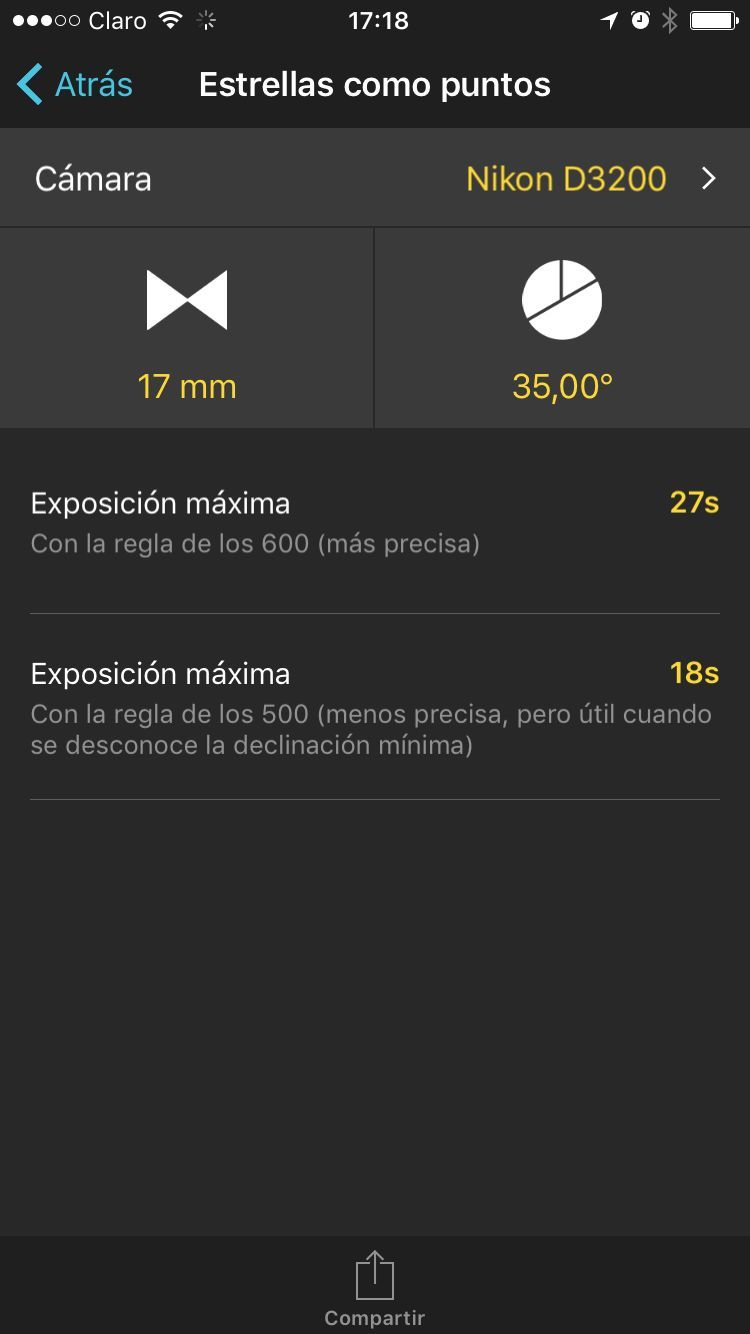The image size is (750, 1334).
Task: Edit the 35,00° declination value
Action: [562, 328]
